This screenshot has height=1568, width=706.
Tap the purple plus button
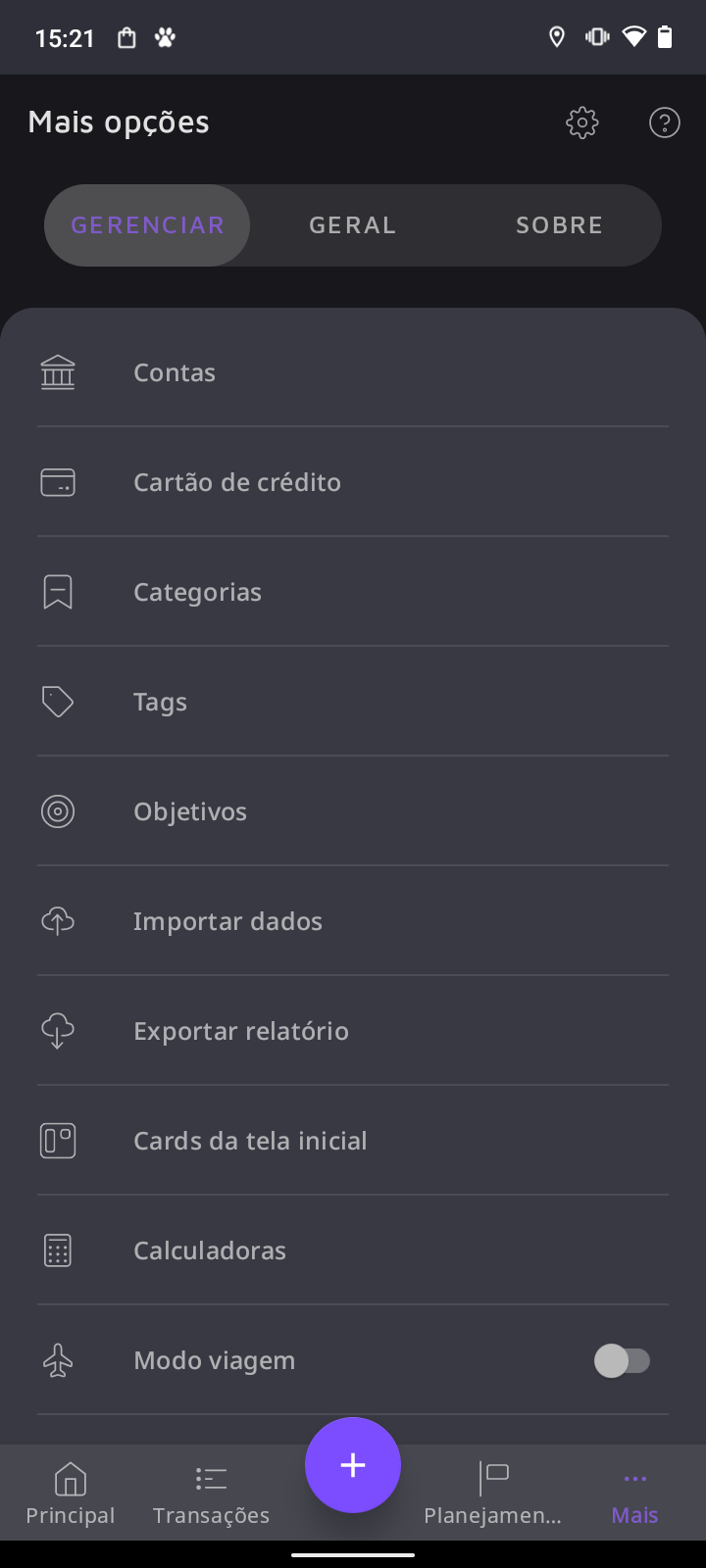click(353, 1464)
